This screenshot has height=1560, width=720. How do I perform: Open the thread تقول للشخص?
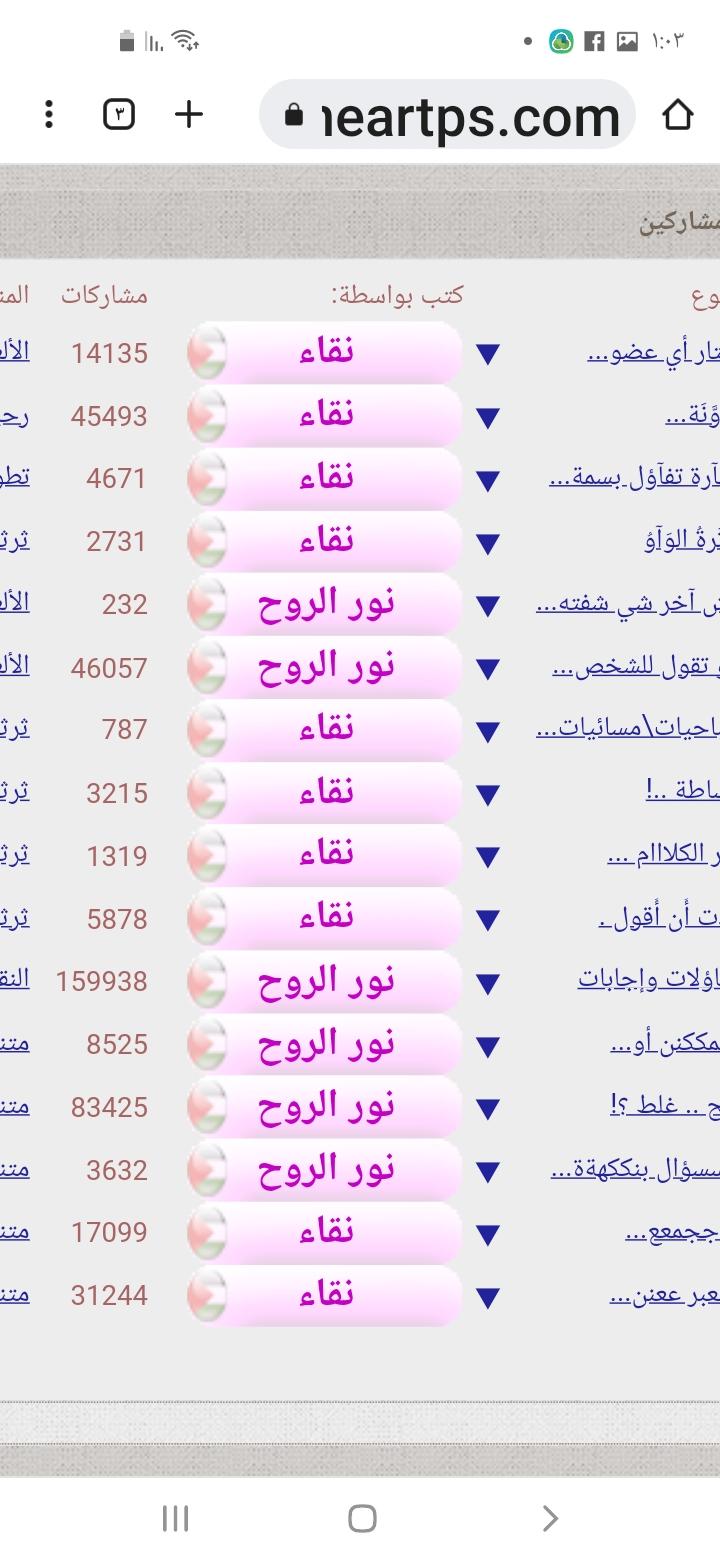tap(635, 667)
